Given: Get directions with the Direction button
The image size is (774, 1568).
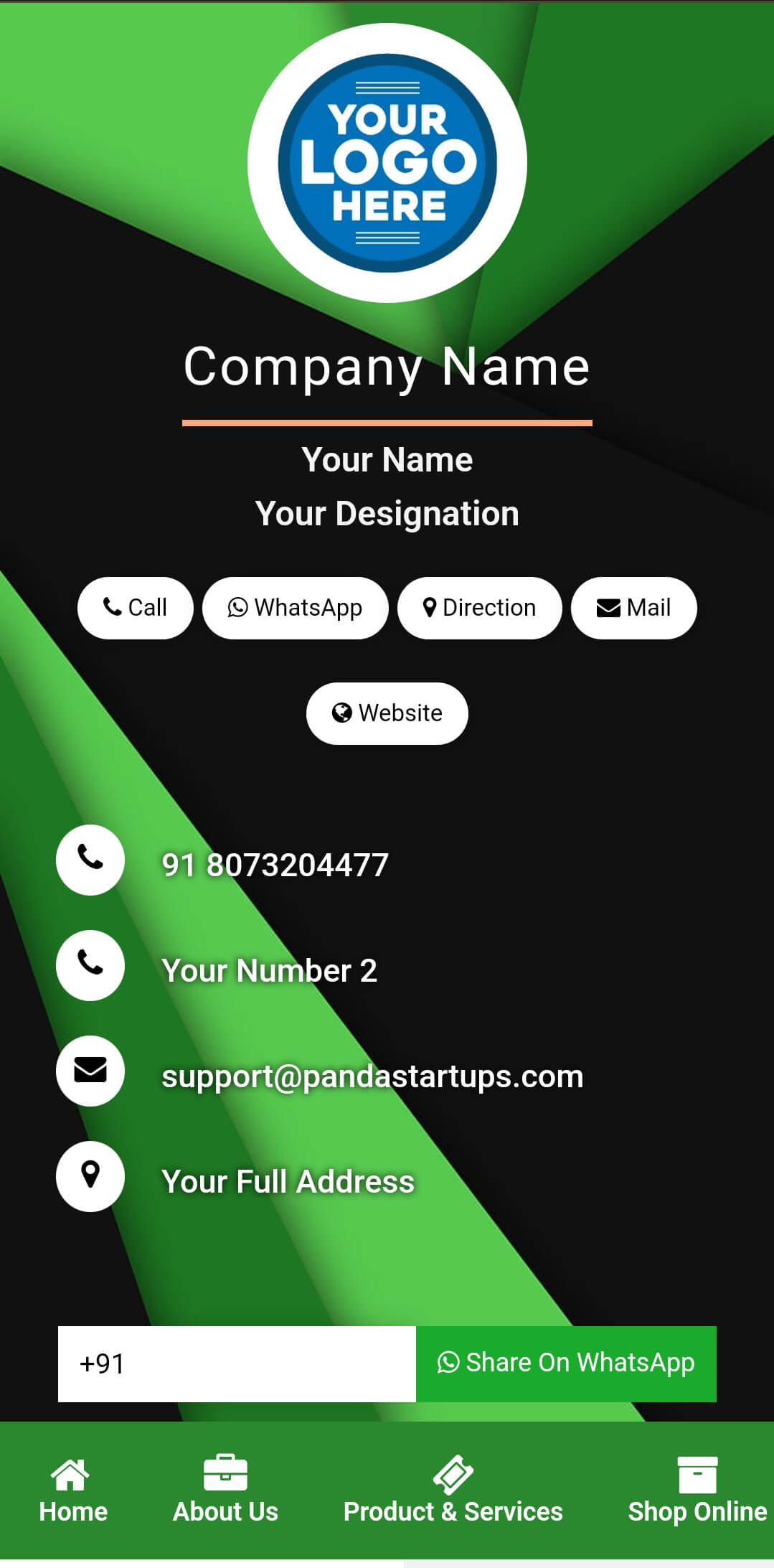Looking at the screenshot, I should tap(479, 608).
